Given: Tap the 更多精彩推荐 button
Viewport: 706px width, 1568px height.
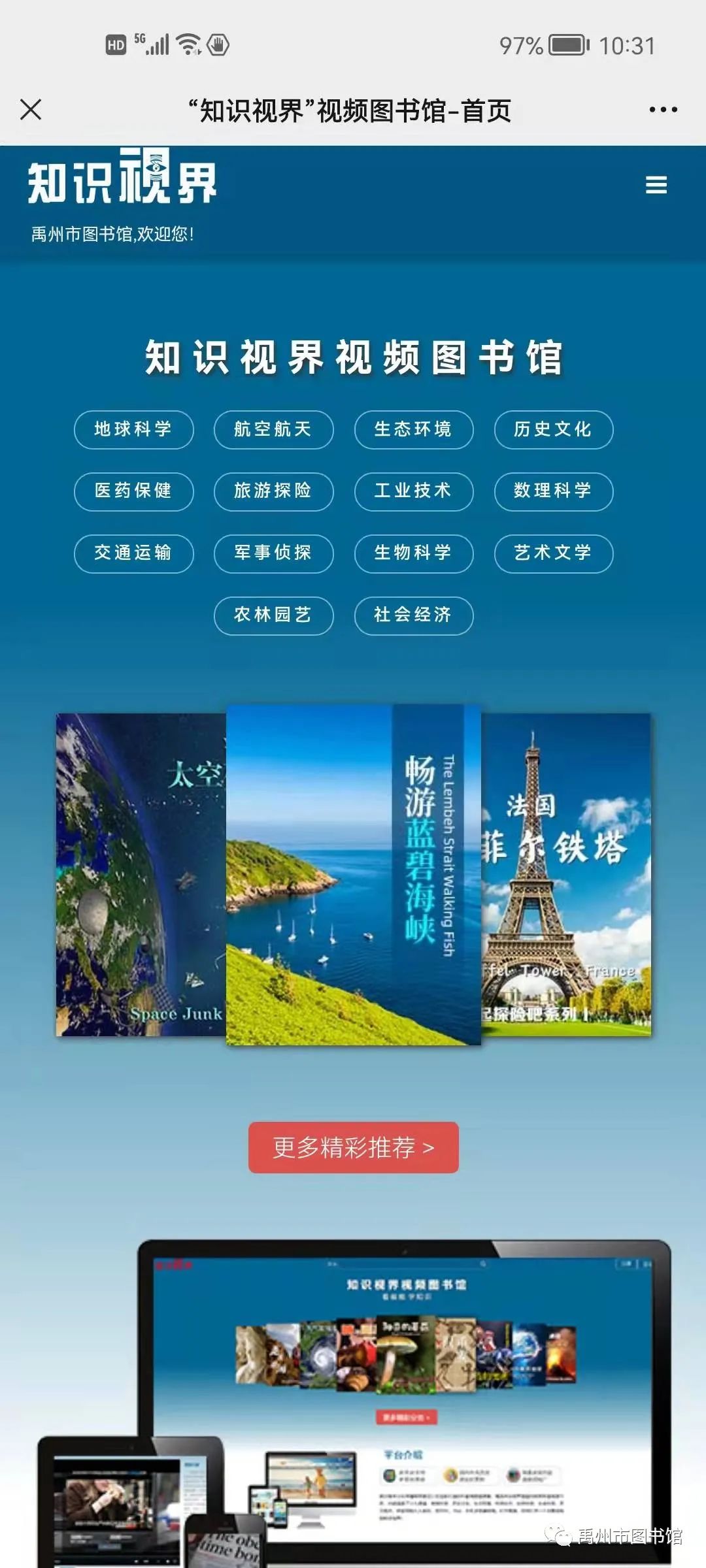Looking at the screenshot, I should click(353, 1147).
